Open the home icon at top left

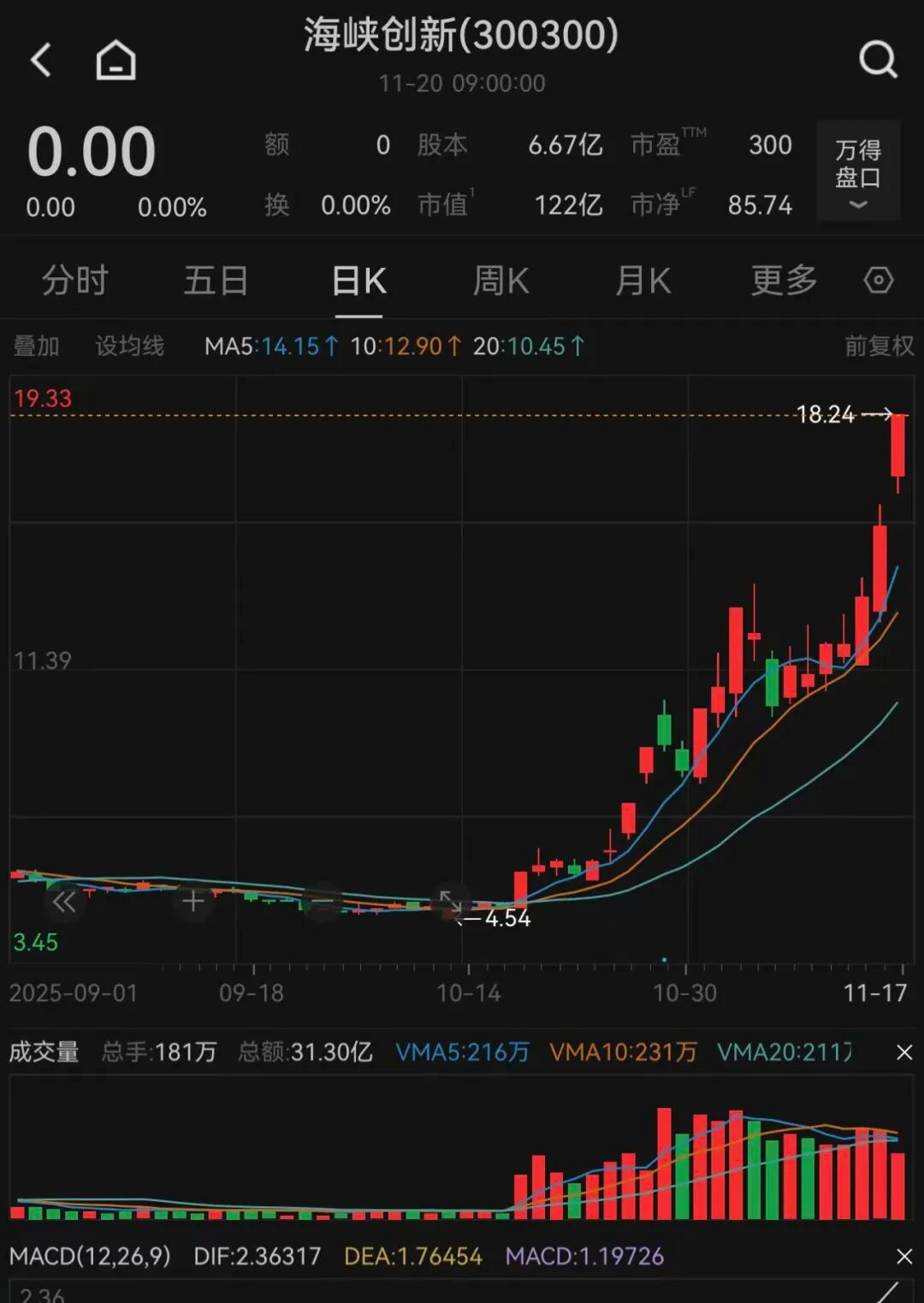pos(114,60)
